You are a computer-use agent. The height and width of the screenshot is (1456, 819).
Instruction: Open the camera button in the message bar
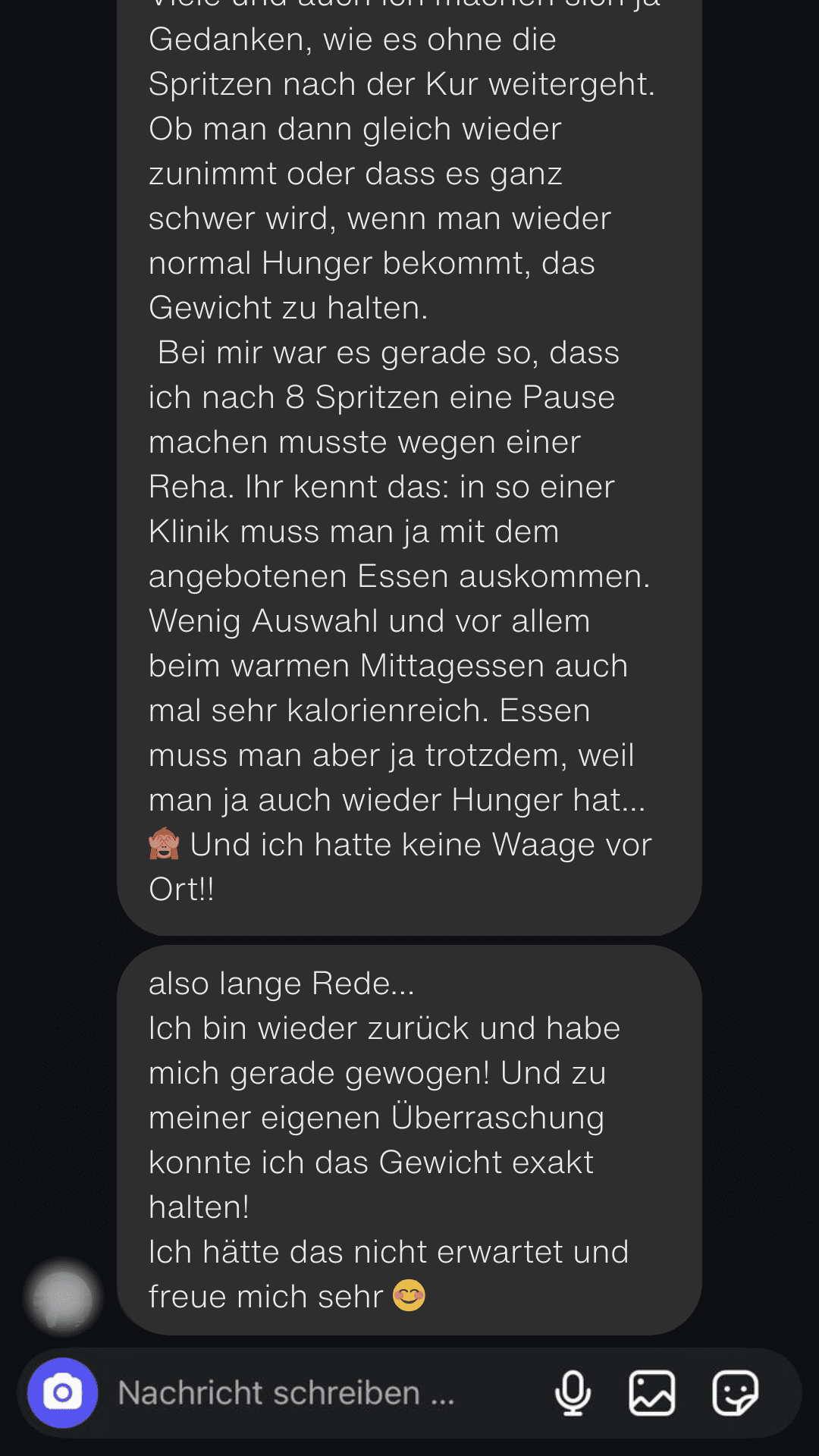coord(62,1393)
